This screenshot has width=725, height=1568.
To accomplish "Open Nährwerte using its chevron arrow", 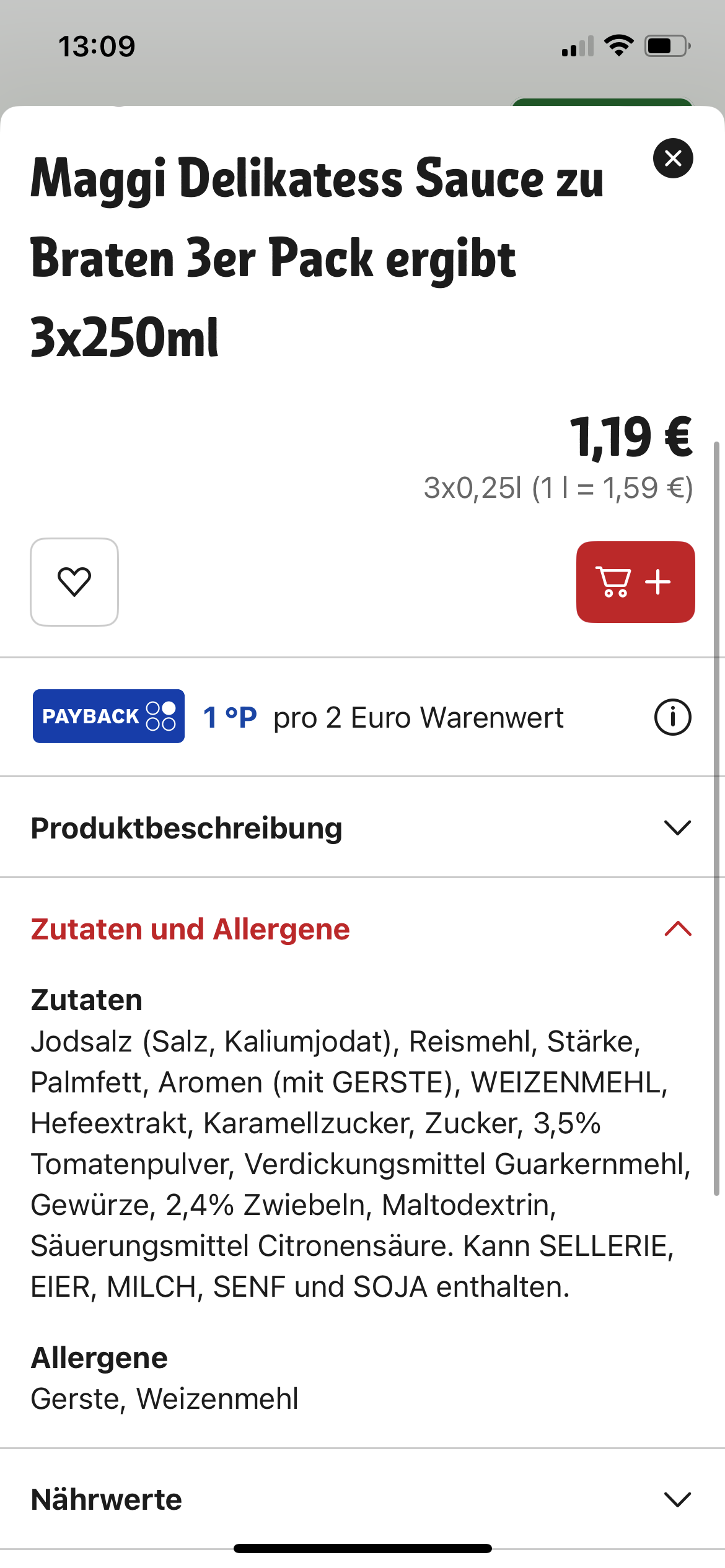I will 679,1499.
